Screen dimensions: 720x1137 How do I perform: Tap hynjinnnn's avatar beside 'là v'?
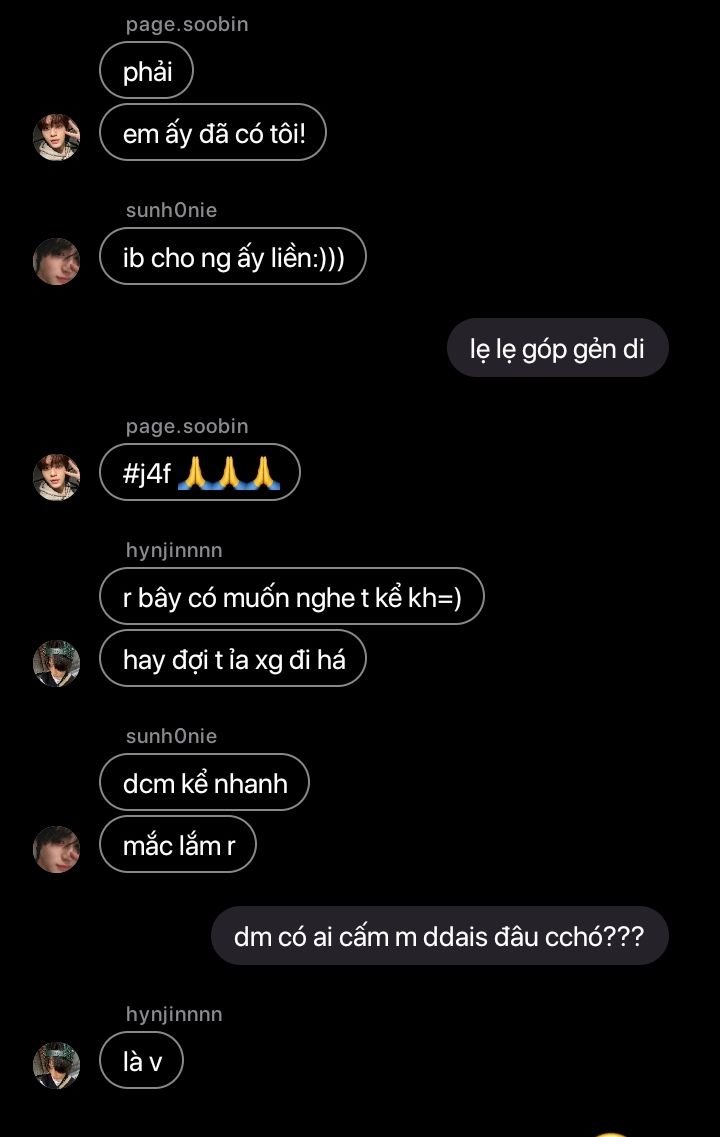tap(56, 1064)
